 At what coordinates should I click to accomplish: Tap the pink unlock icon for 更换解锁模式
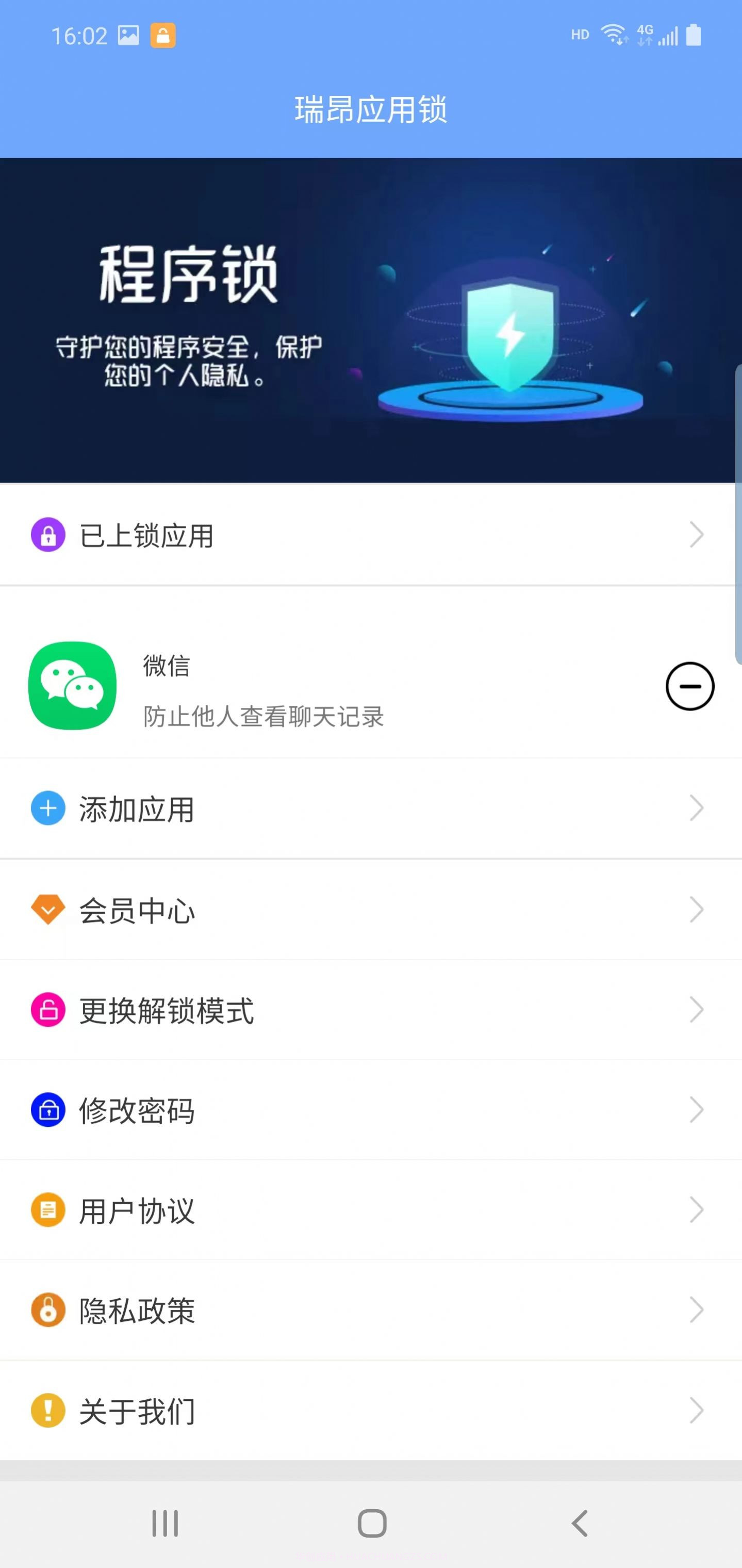[47, 1010]
